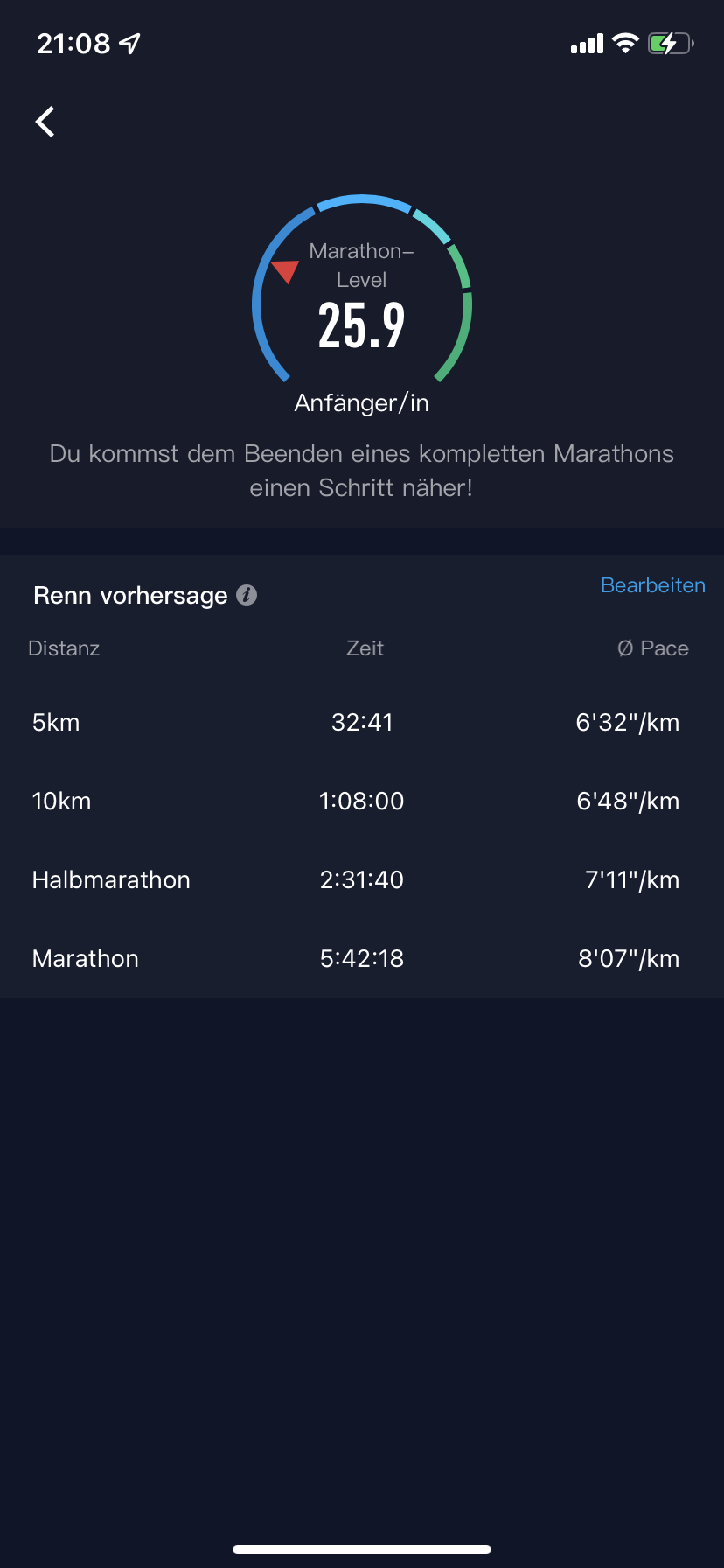Go back using the top-left arrow
The height and width of the screenshot is (1568, 724).
45,122
